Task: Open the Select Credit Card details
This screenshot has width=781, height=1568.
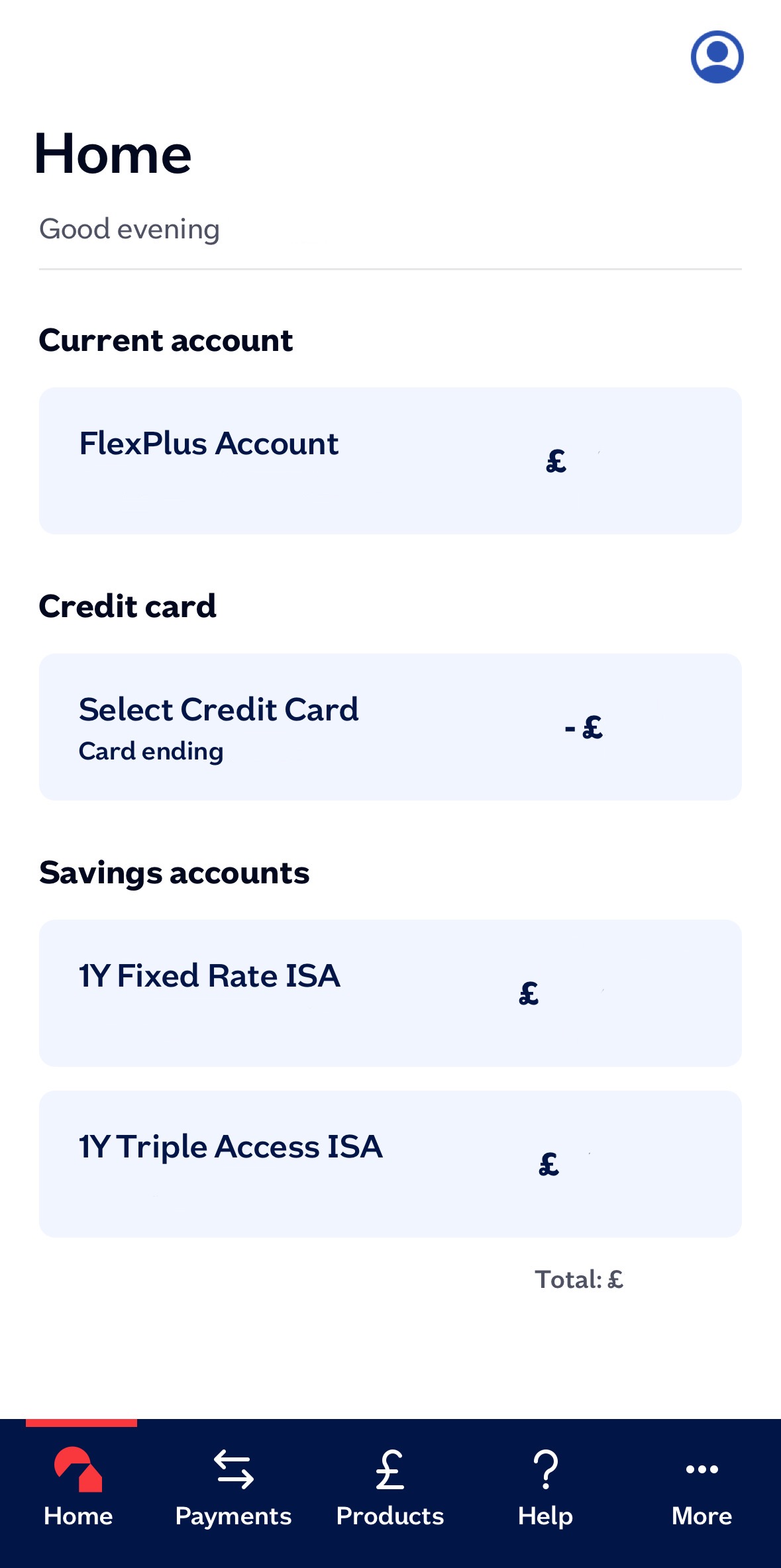Action: point(390,727)
